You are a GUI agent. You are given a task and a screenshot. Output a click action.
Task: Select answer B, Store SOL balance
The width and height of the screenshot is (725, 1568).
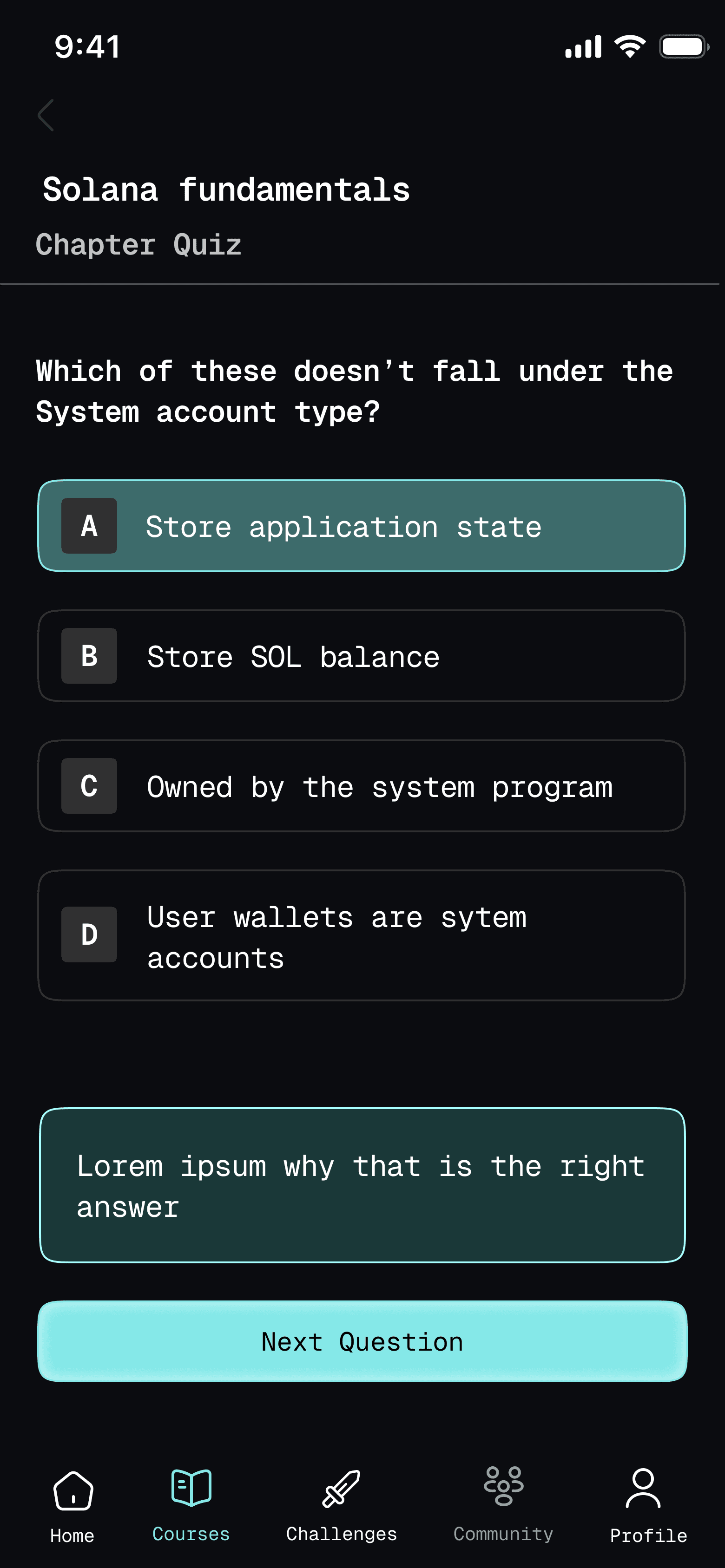[362, 655]
